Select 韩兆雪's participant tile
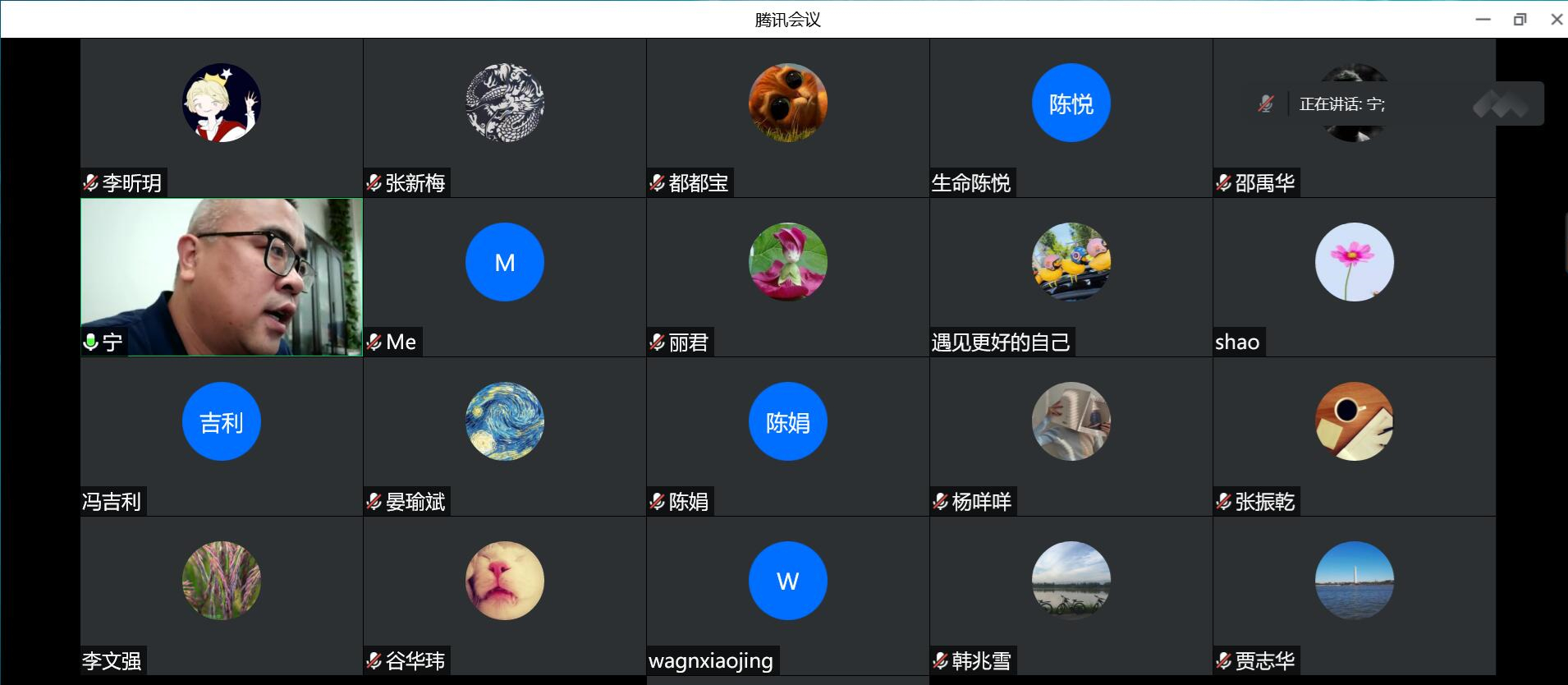The image size is (1568, 685). click(1071, 595)
